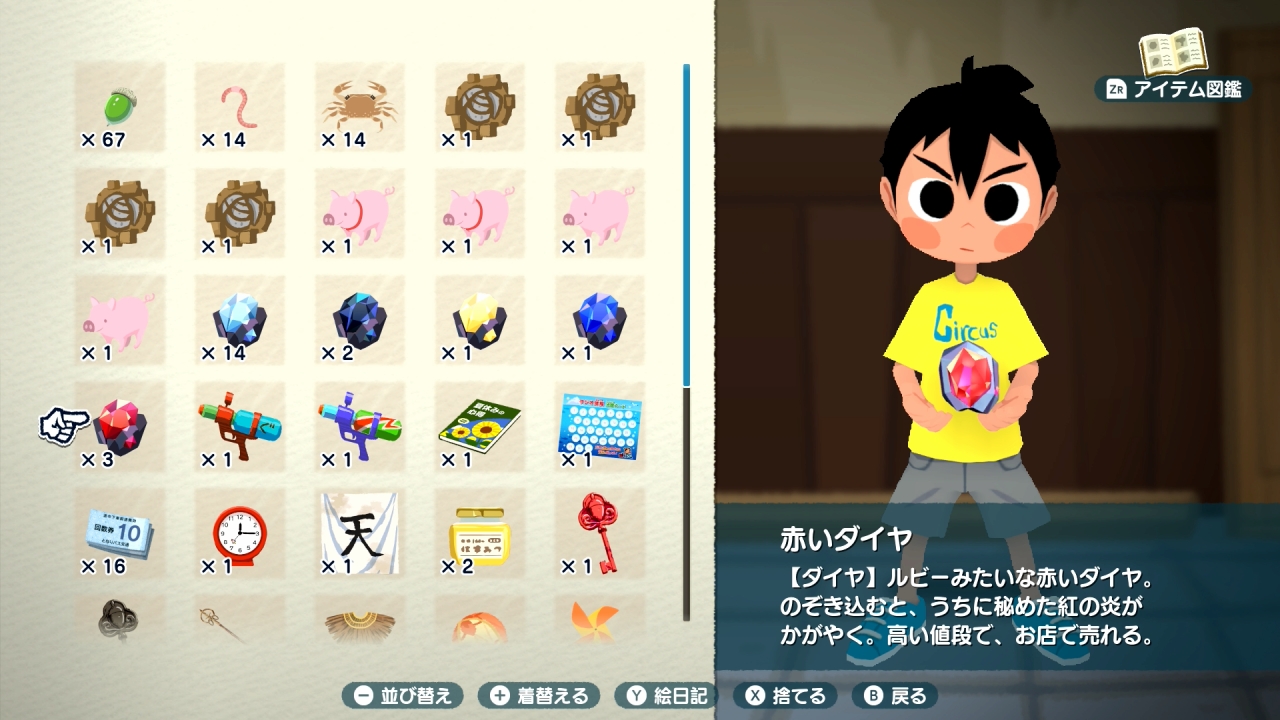Select the 天 flag item
The height and width of the screenshot is (720, 1280).
(x=360, y=533)
